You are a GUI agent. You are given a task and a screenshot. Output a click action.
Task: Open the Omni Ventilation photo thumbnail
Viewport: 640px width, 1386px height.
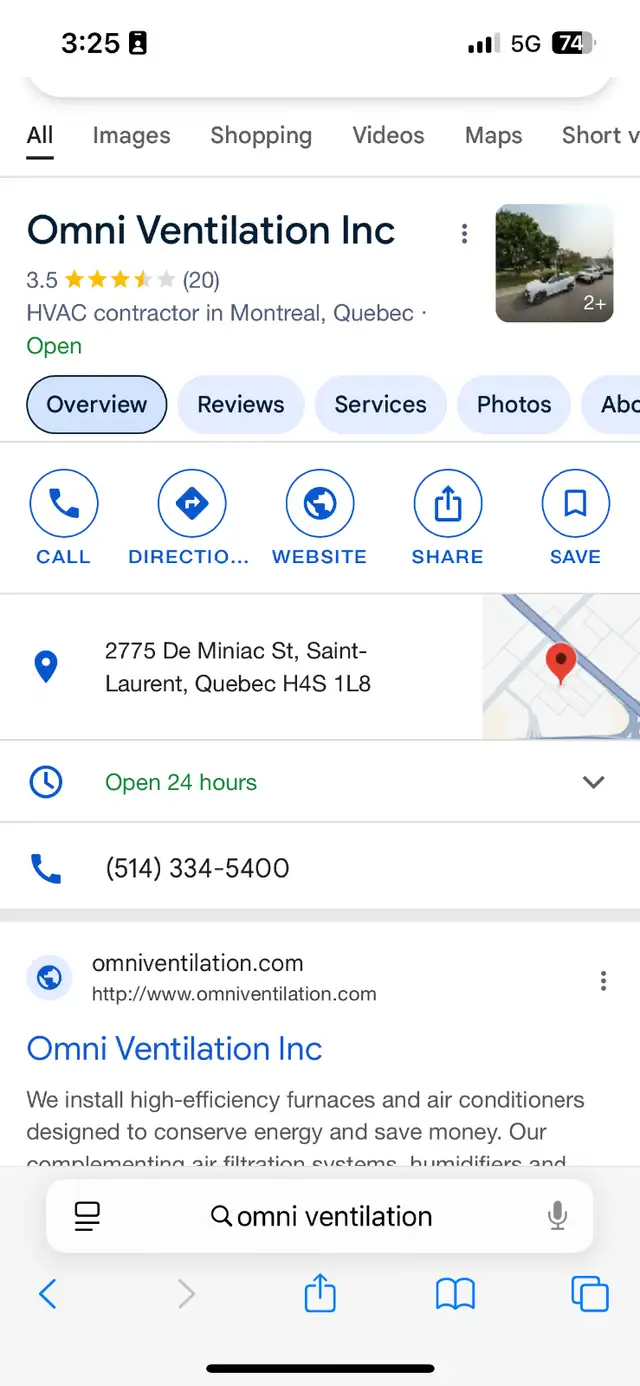pos(554,264)
